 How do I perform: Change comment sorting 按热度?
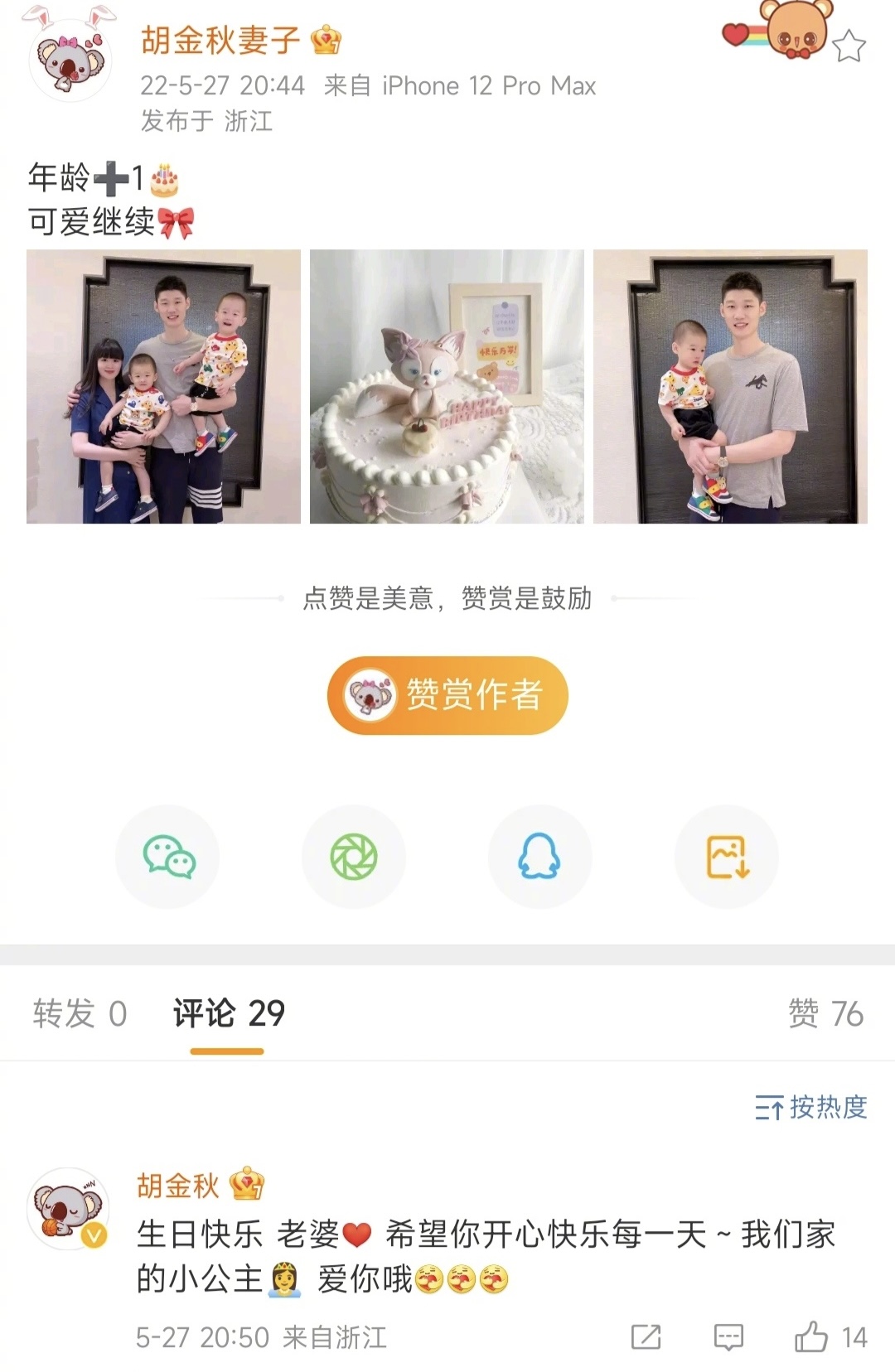click(810, 1107)
